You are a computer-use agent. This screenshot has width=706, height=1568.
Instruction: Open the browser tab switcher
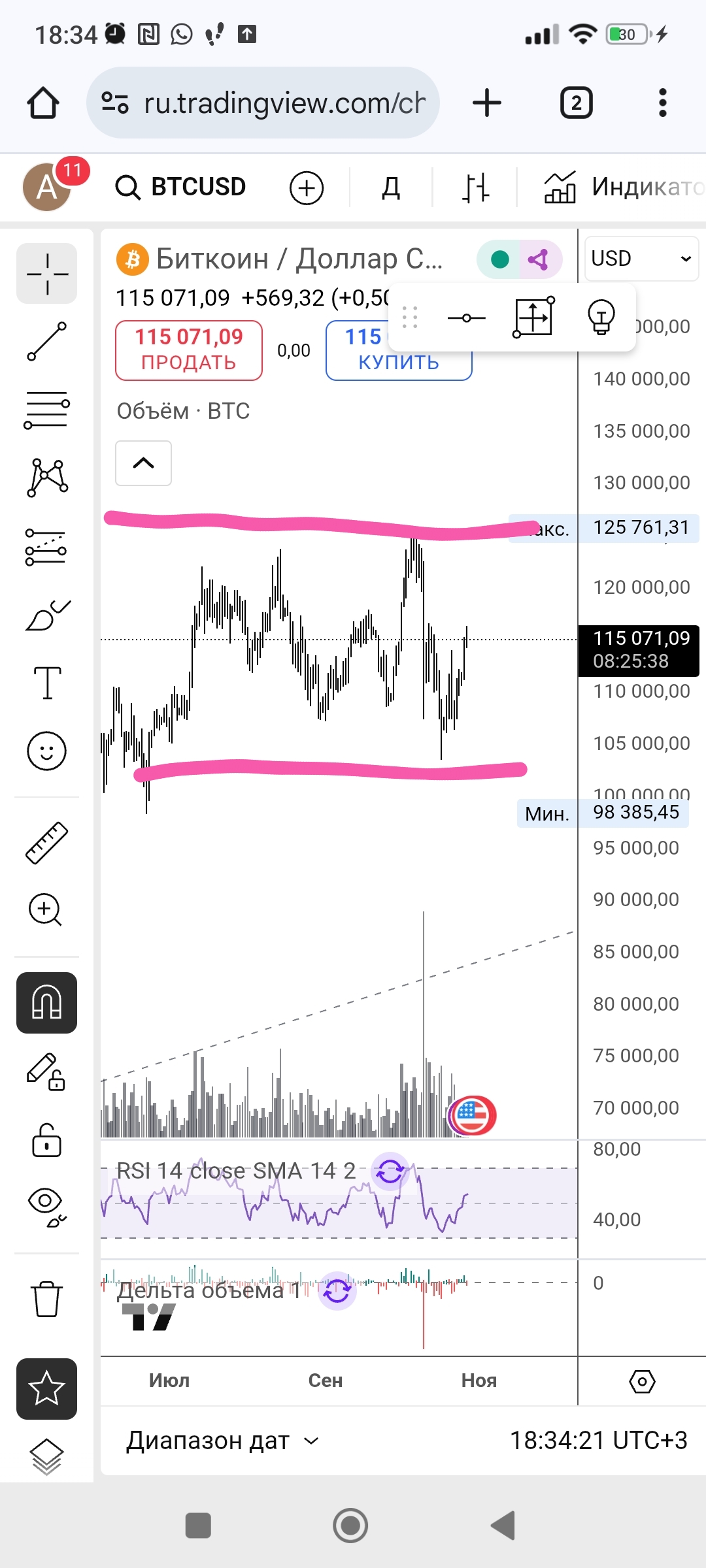[576, 103]
